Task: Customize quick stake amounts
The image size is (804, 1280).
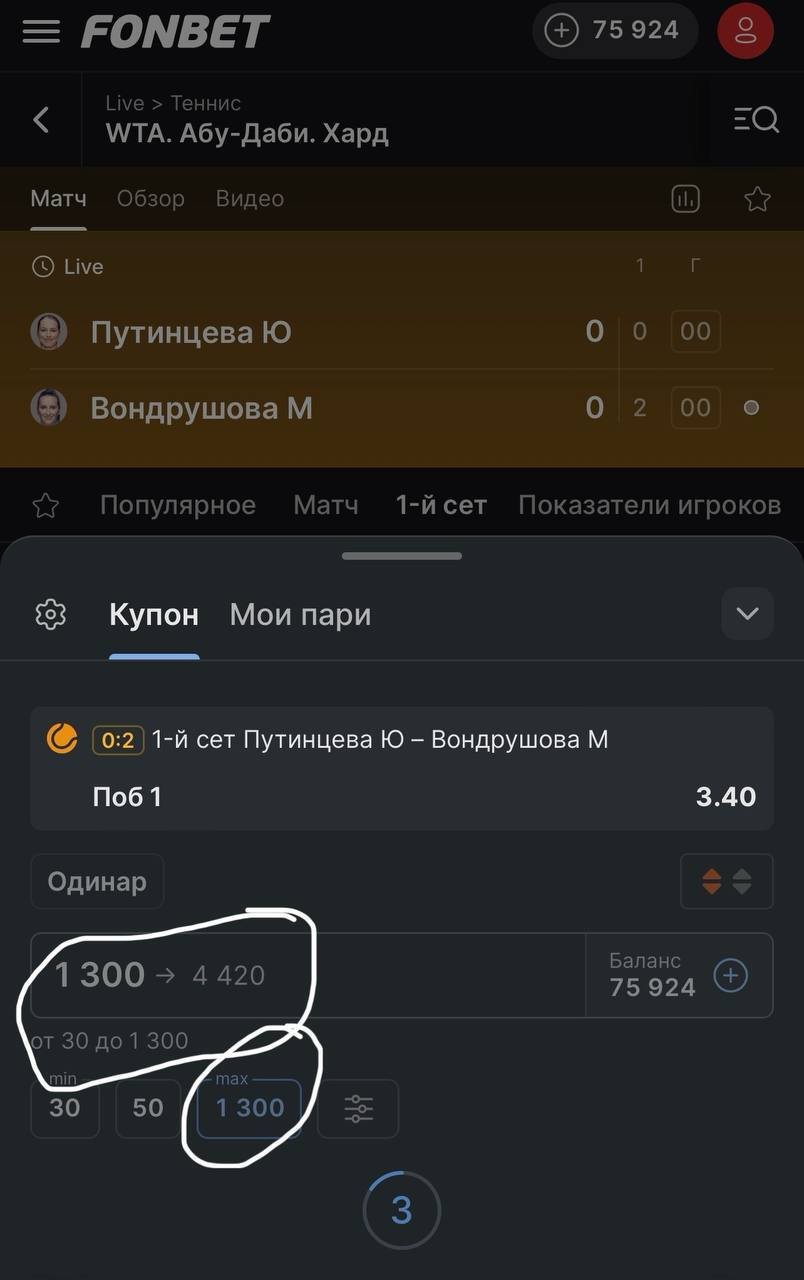Action: pyautogui.click(x=358, y=1108)
